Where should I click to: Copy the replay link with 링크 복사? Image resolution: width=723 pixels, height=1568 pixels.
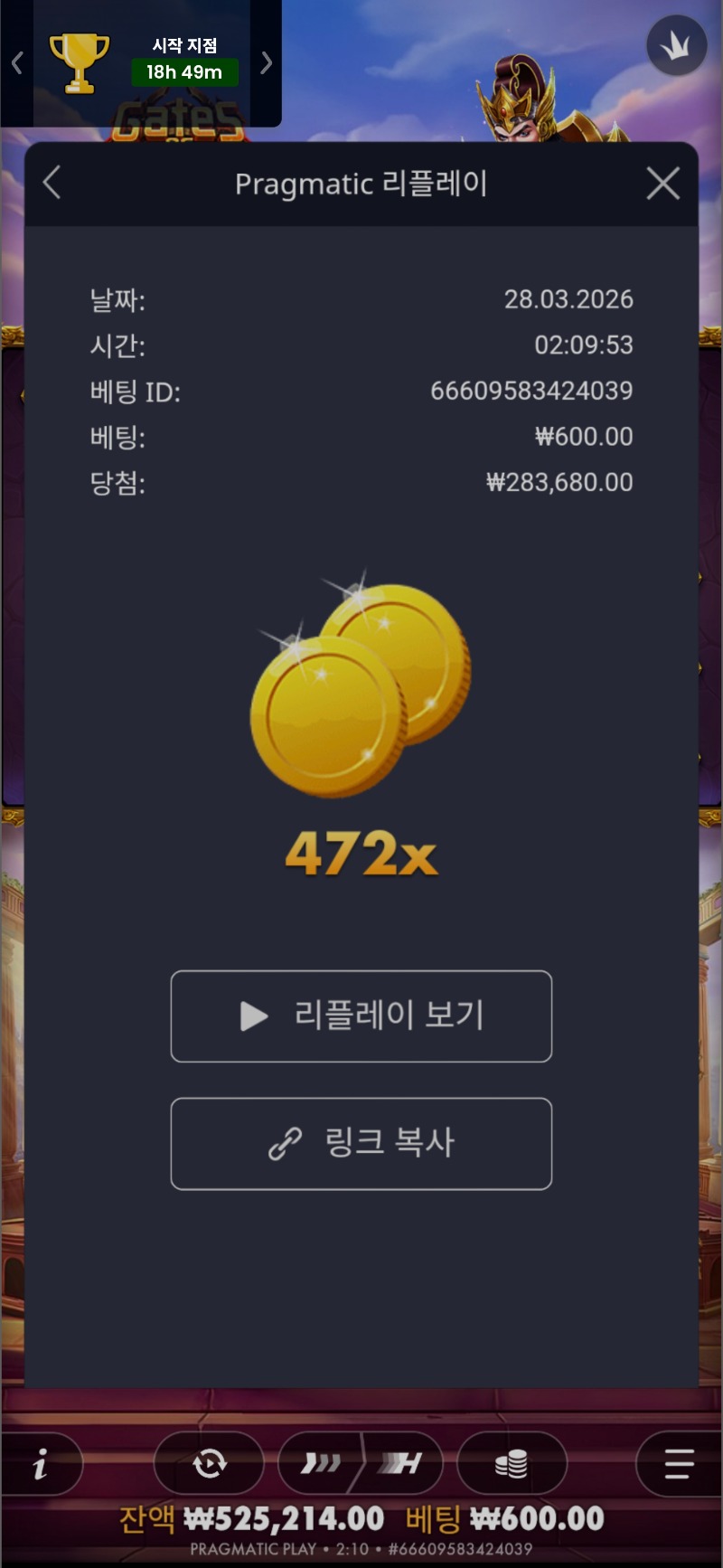click(x=361, y=1143)
